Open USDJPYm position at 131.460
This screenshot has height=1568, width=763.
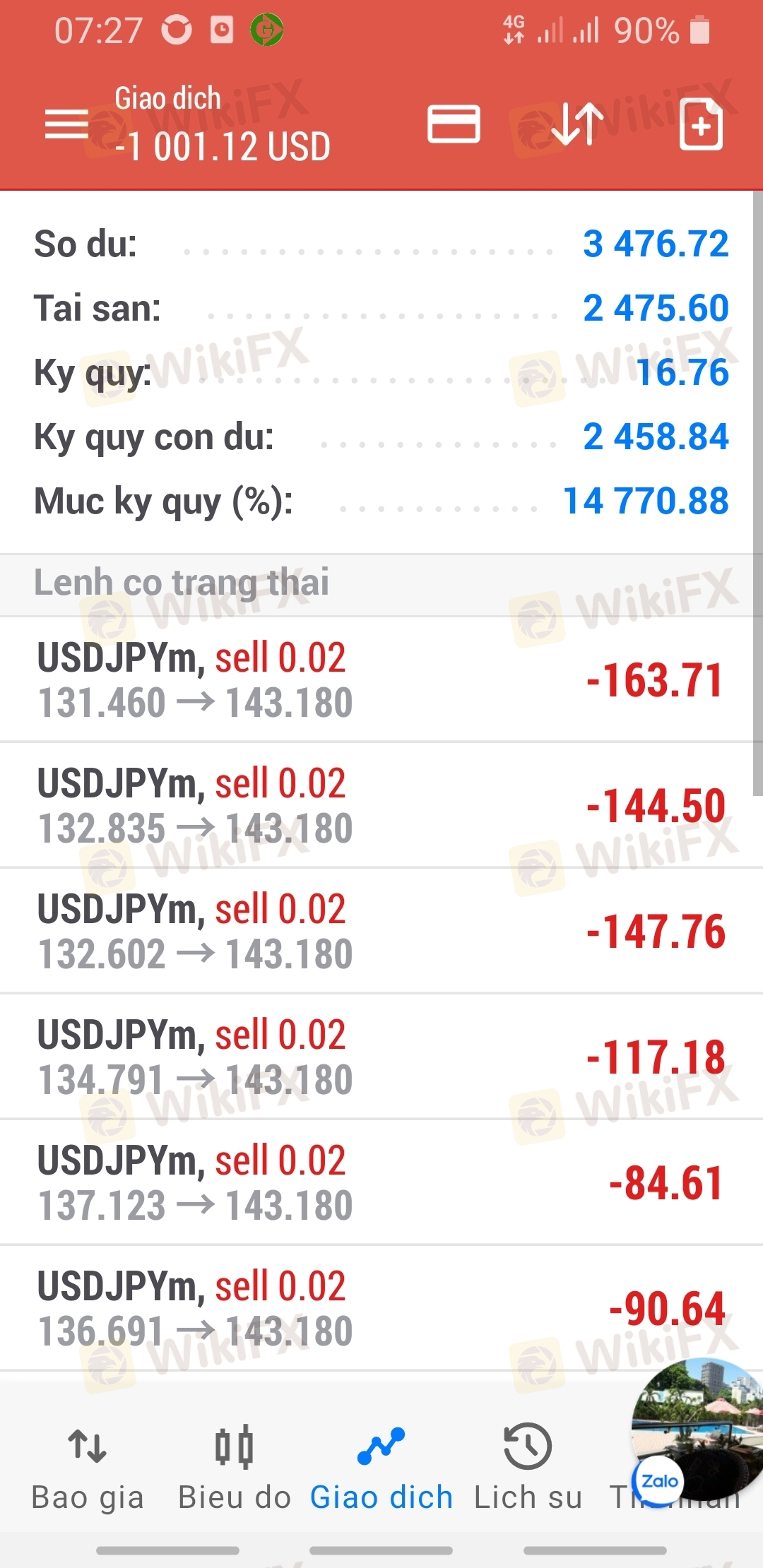381,679
